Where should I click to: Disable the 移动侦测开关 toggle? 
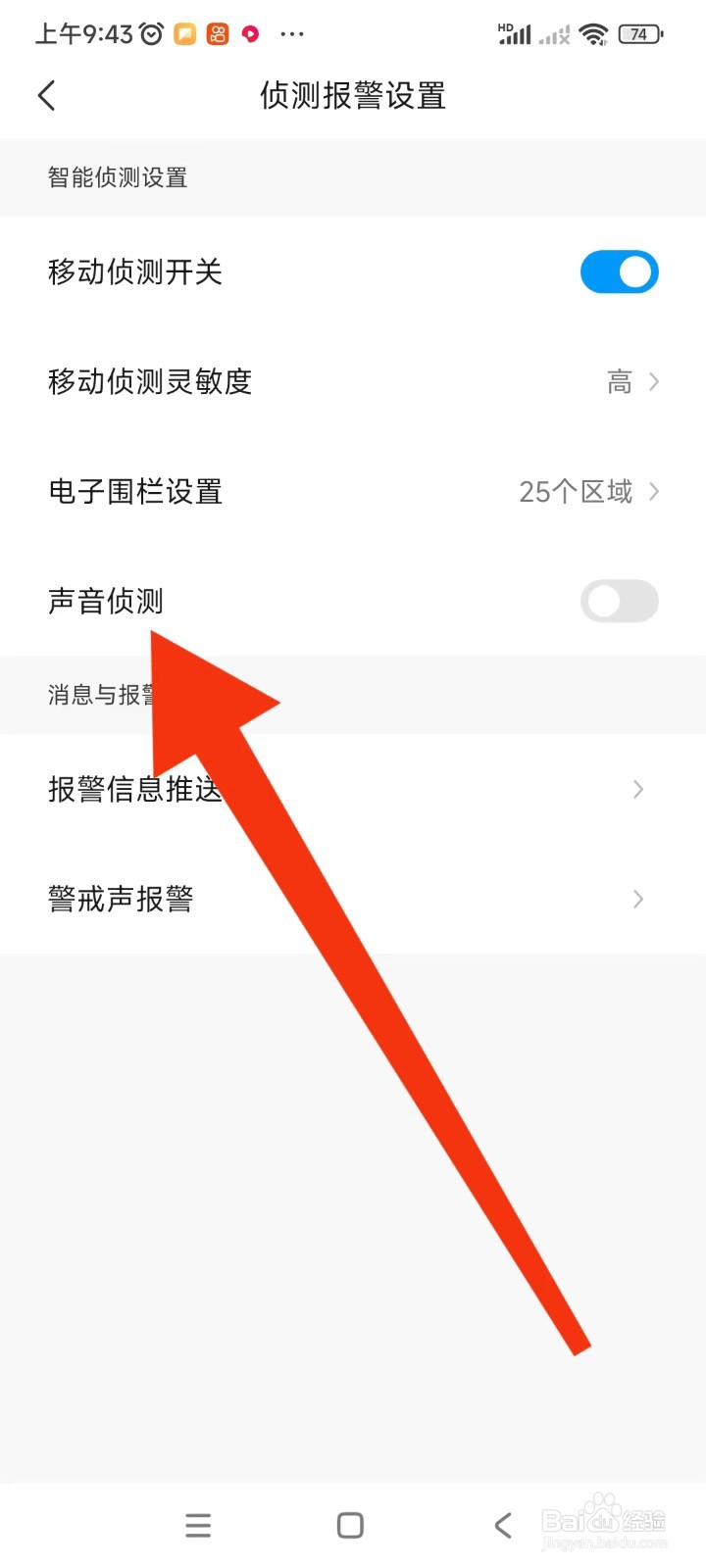619,271
